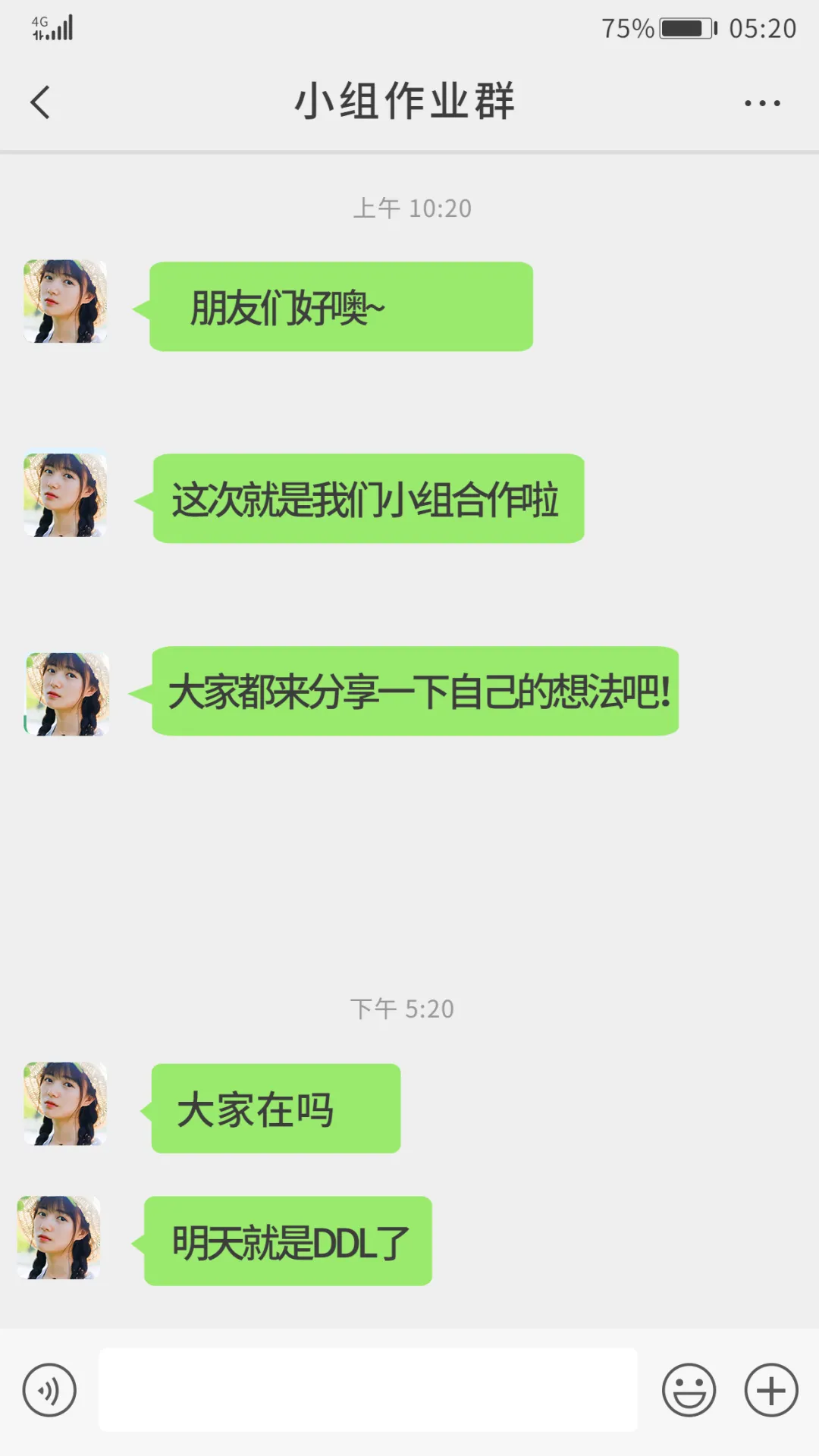Tap avatar next to 大家都来分享一下自己的想法吧!
This screenshot has width=819, height=1456.
click(67, 694)
